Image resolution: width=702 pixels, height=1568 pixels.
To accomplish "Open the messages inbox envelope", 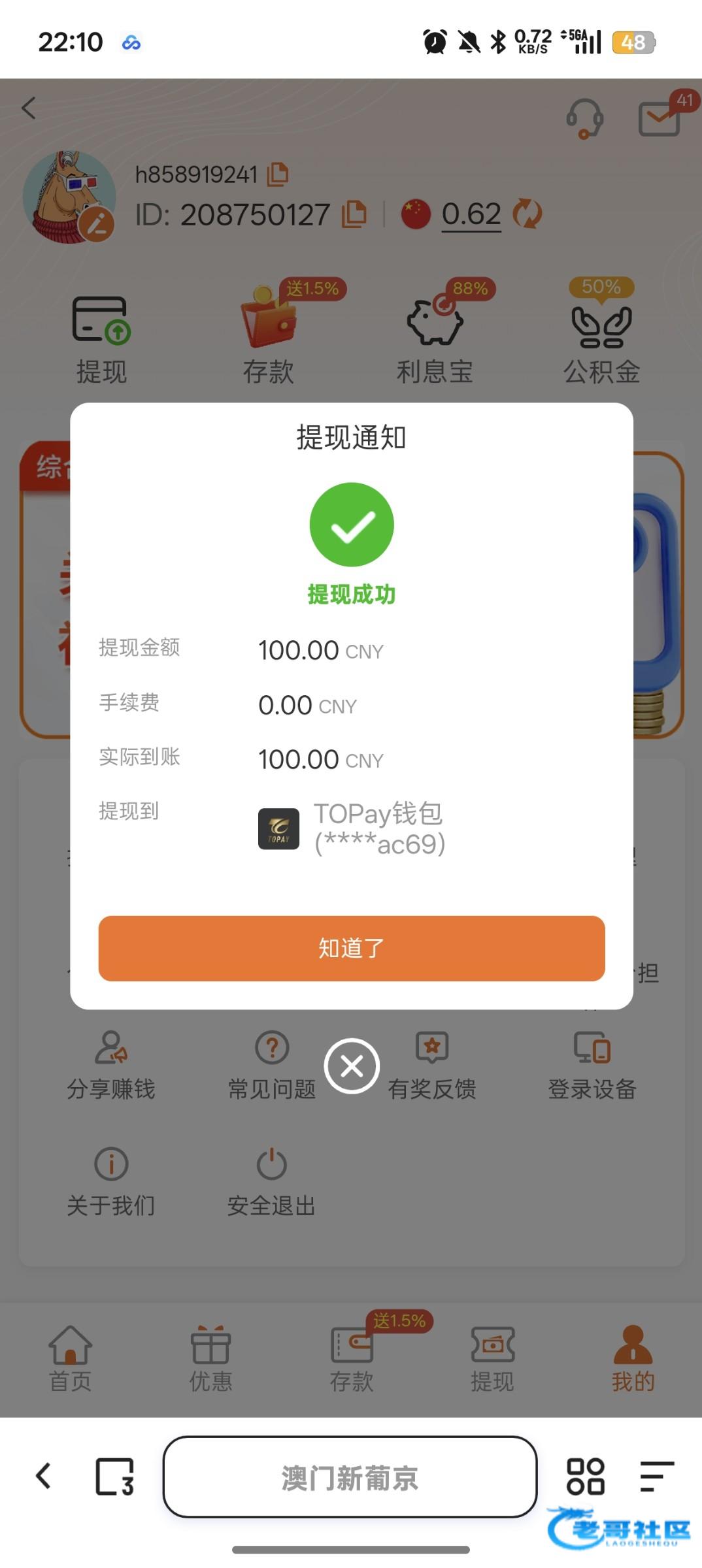I will (659, 118).
